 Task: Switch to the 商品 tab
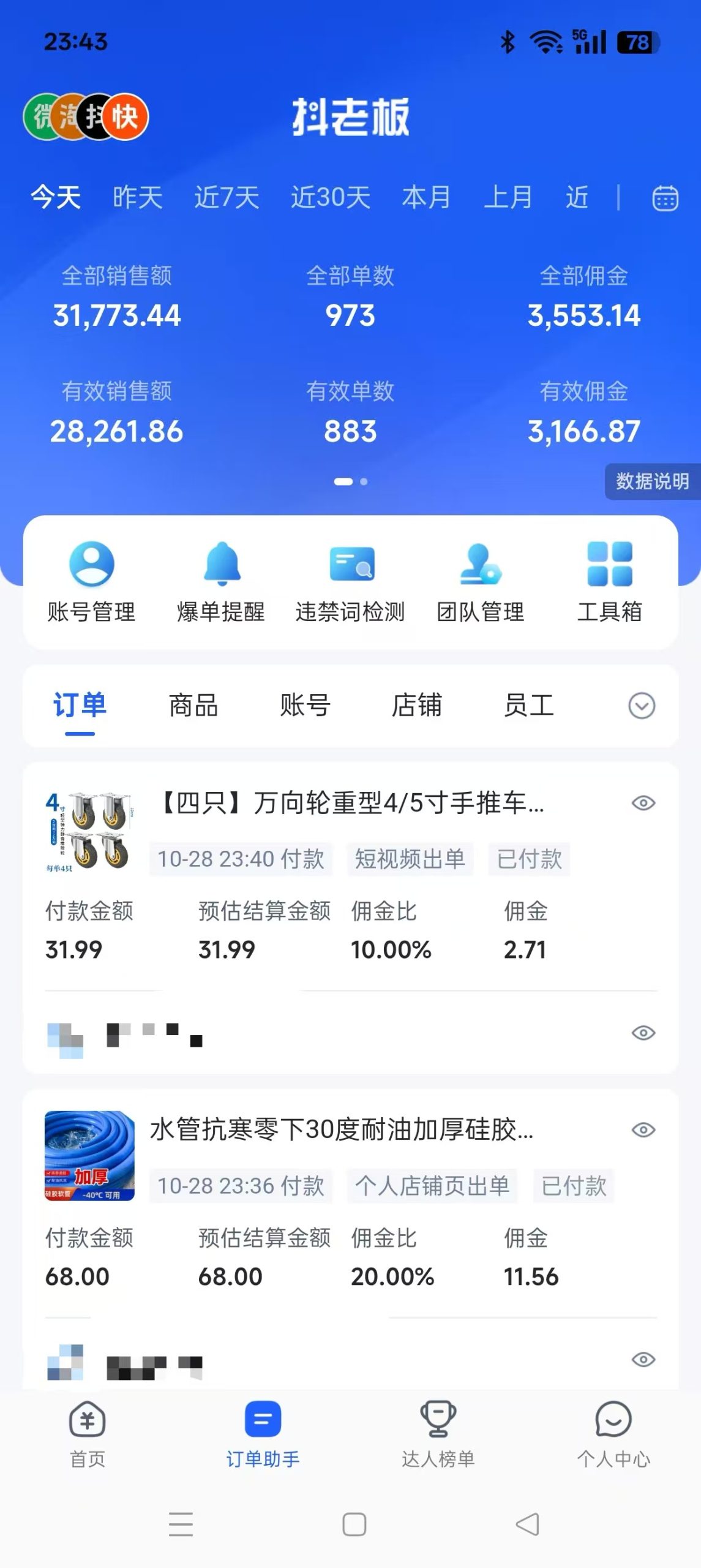click(x=192, y=706)
